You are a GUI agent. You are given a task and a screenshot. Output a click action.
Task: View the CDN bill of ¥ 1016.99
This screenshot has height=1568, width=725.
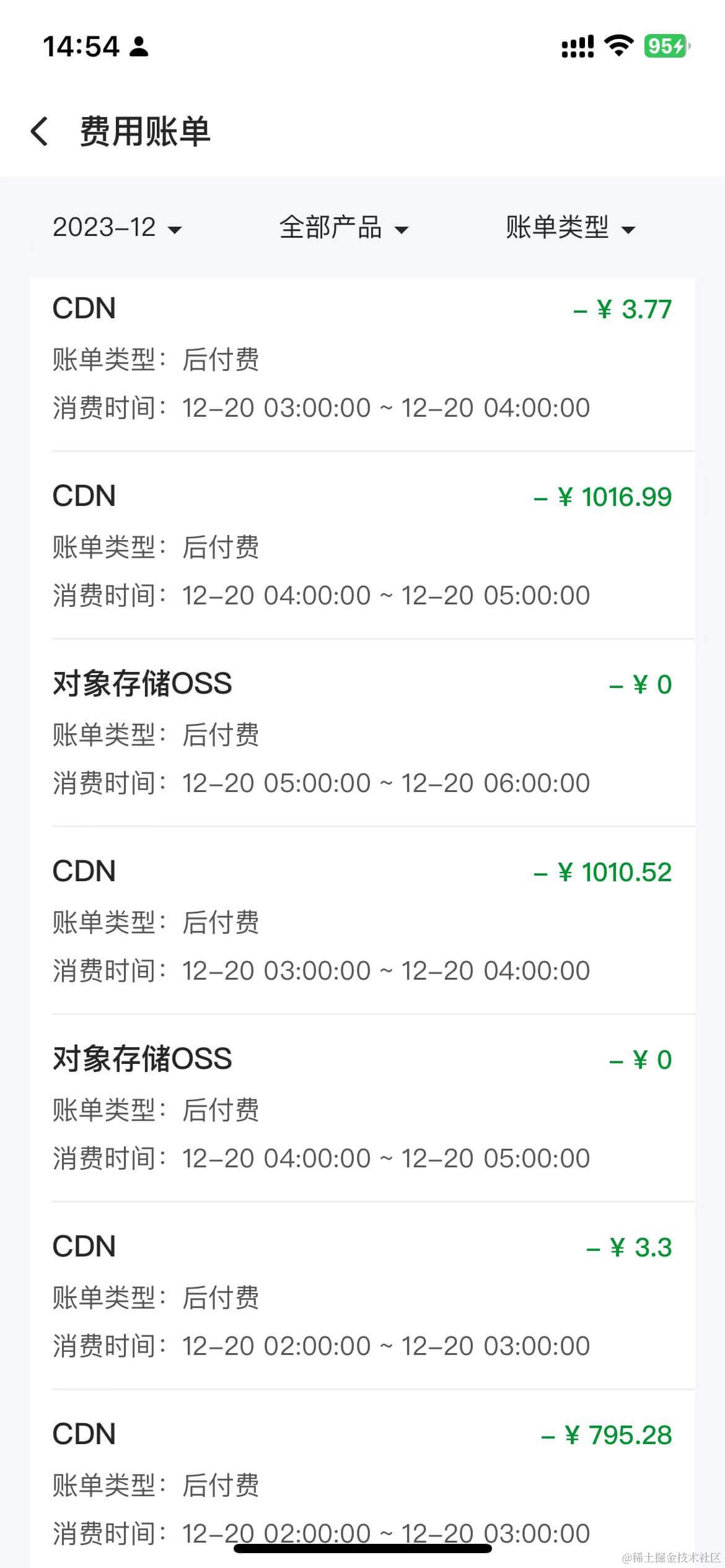[362, 546]
